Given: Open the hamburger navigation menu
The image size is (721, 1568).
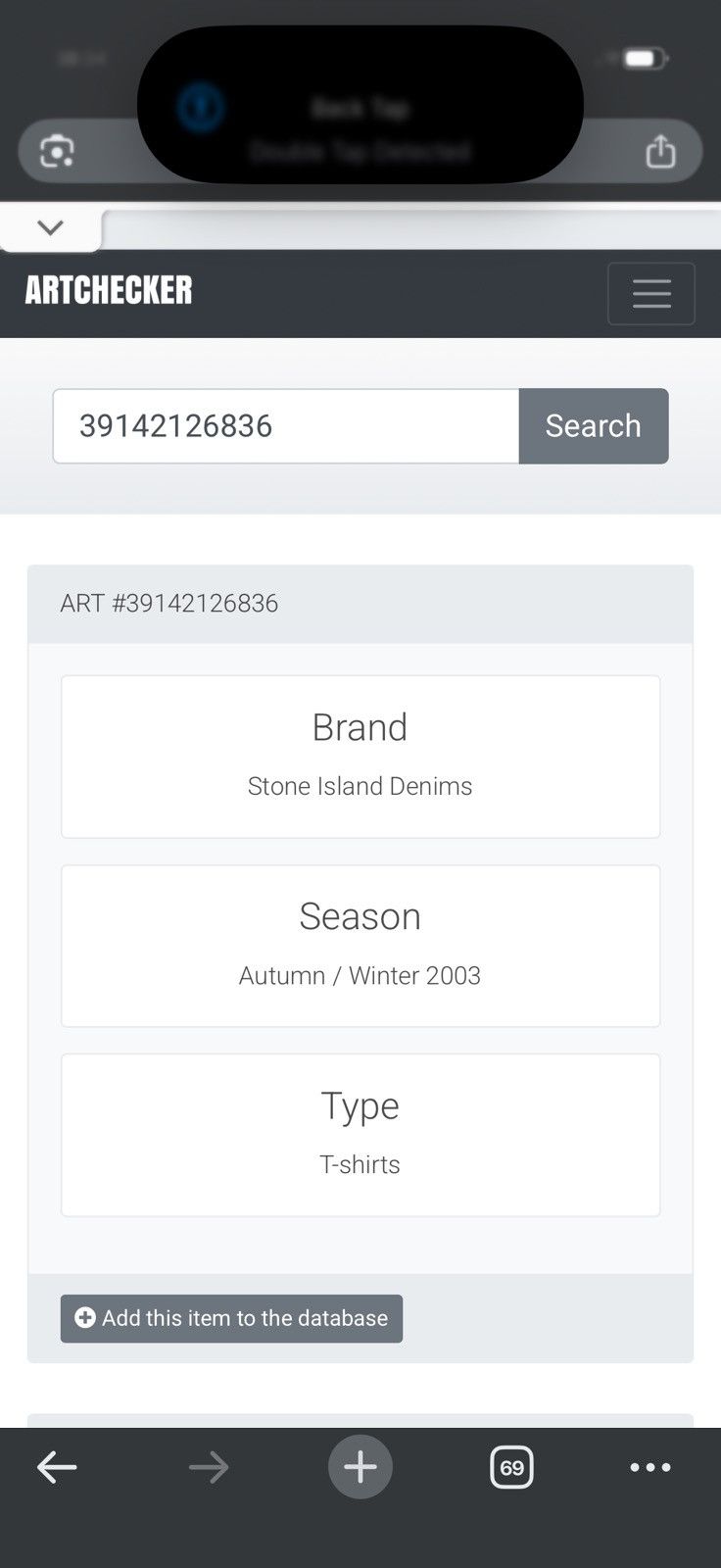Looking at the screenshot, I should pyautogui.click(x=651, y=294).
